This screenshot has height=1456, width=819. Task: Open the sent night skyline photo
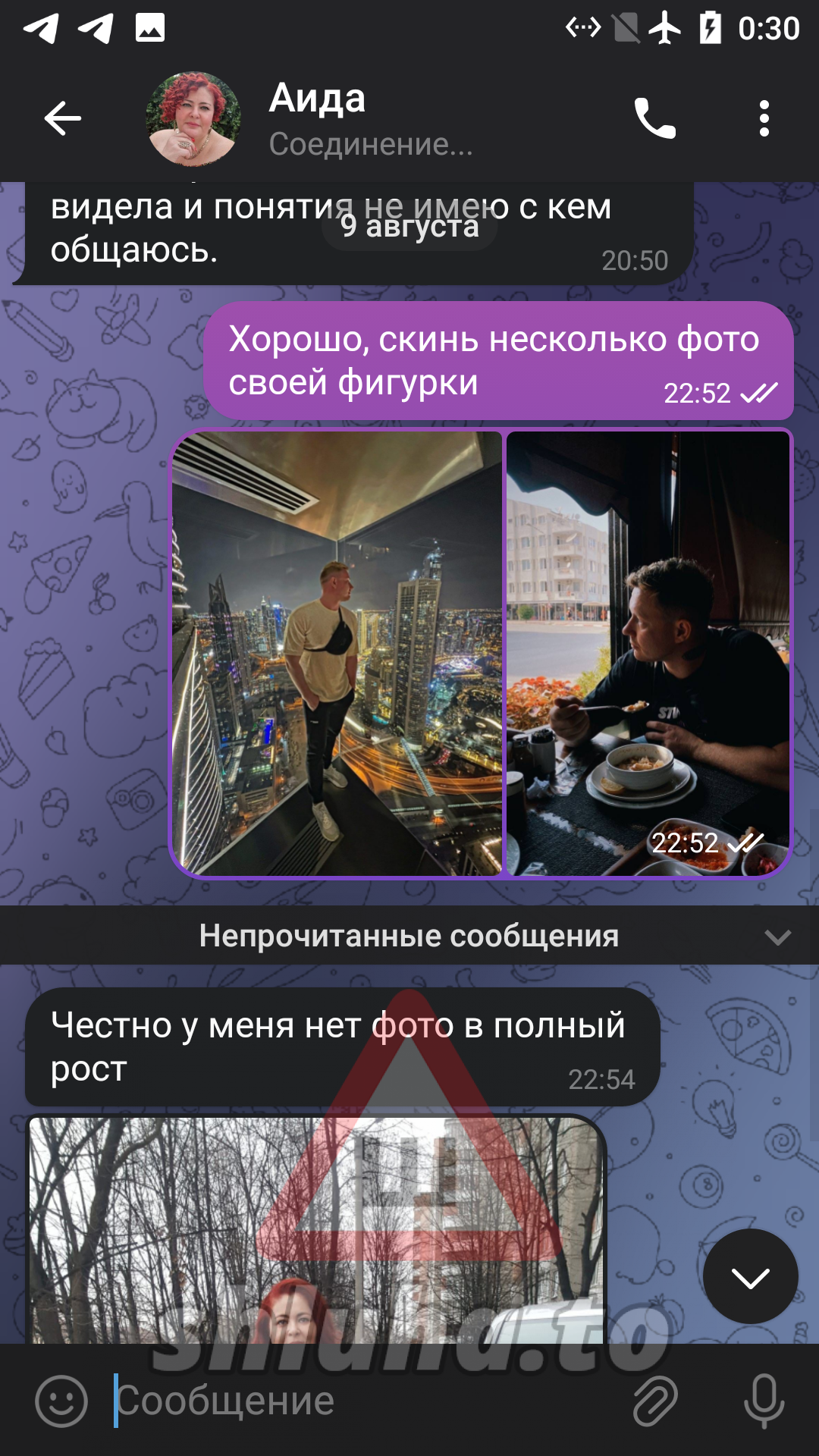pos(337,654)
